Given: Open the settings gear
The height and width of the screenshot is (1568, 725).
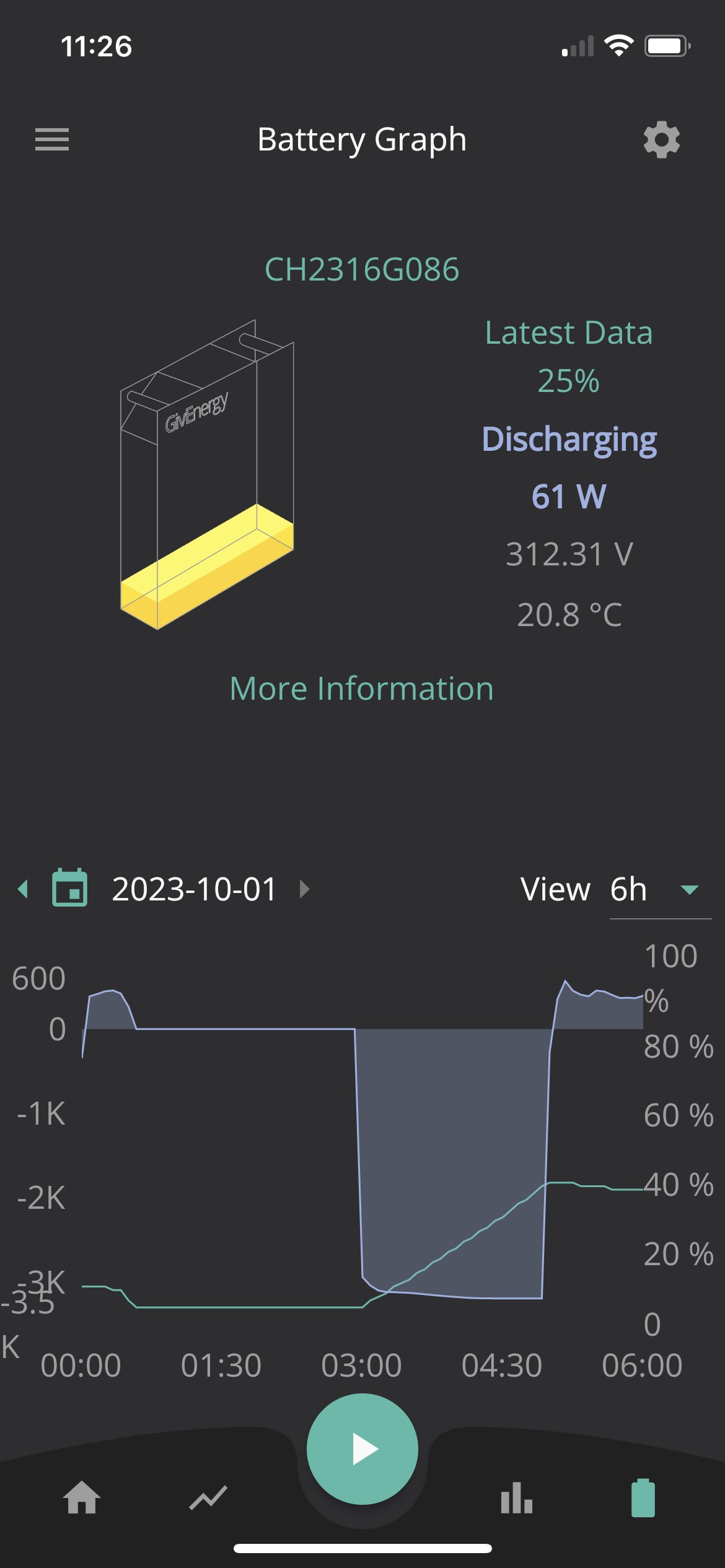Looking at the screenshot, I should point(661,139).
